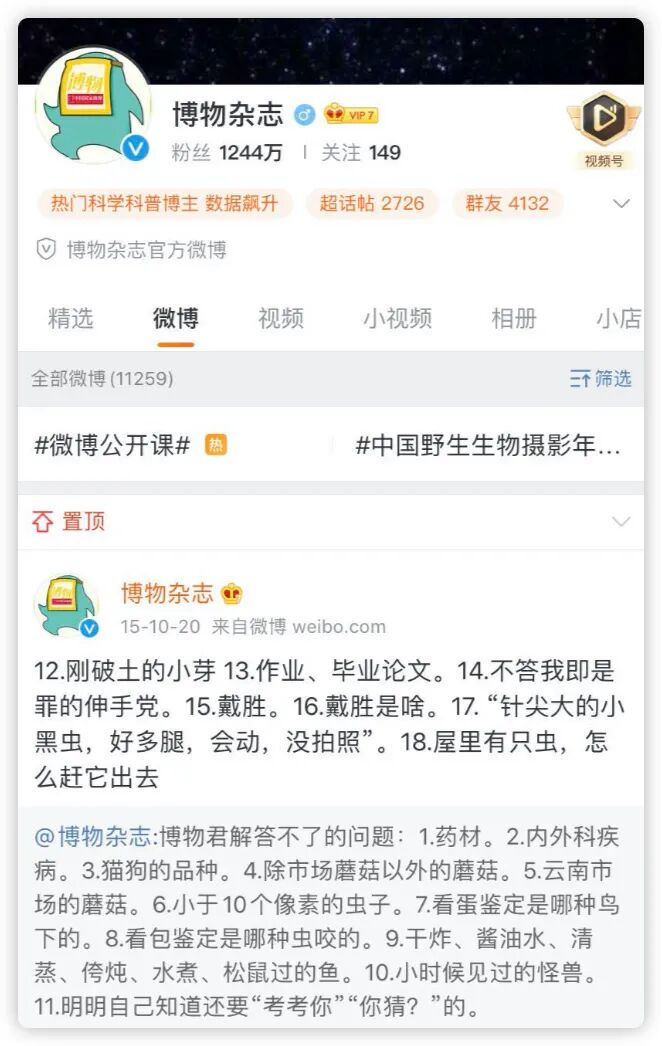Screen dimensions: 662x1046
Task: Tap the 博物杂志 author name on pinned post
Action: tap(167, 593)
